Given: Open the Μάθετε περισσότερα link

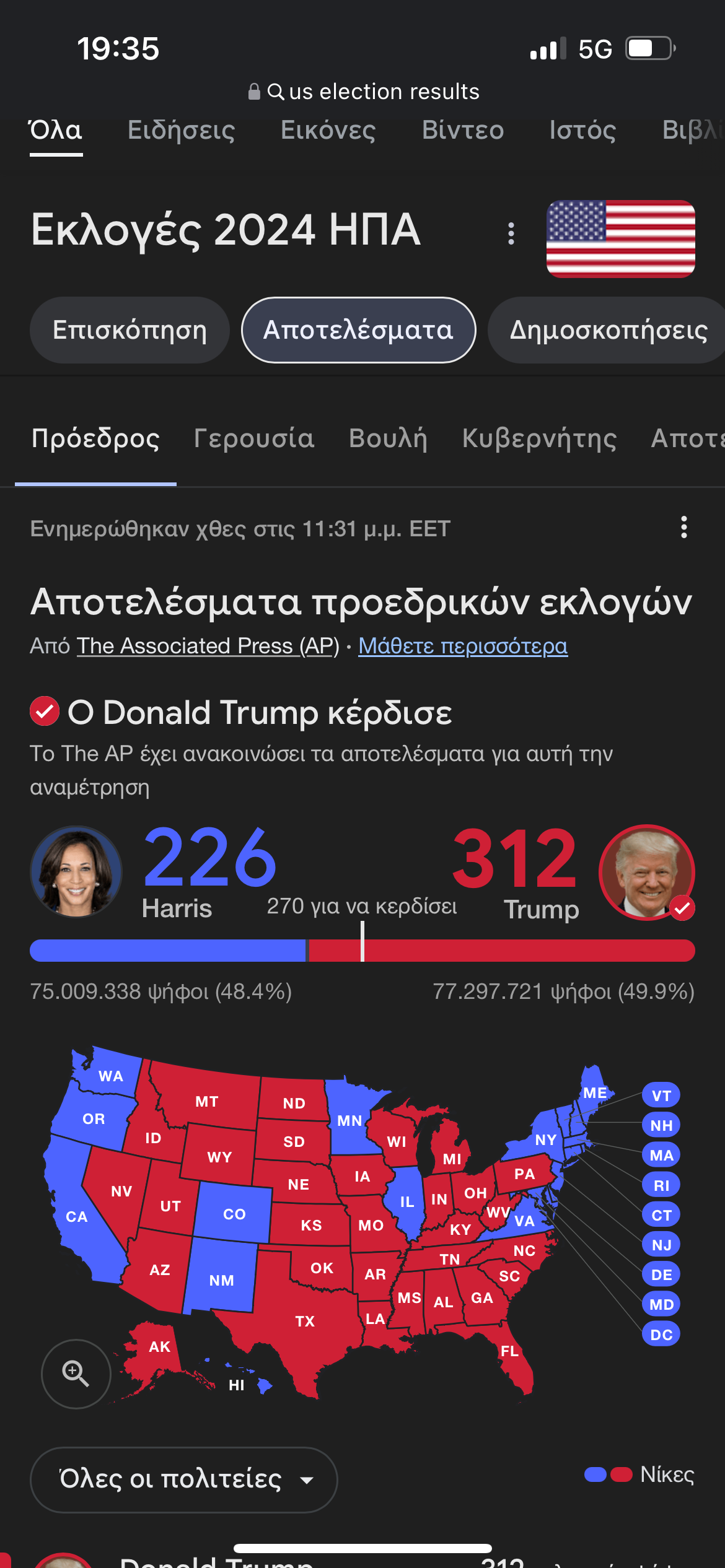Looking at the screenshot, I should coord(462,646).
